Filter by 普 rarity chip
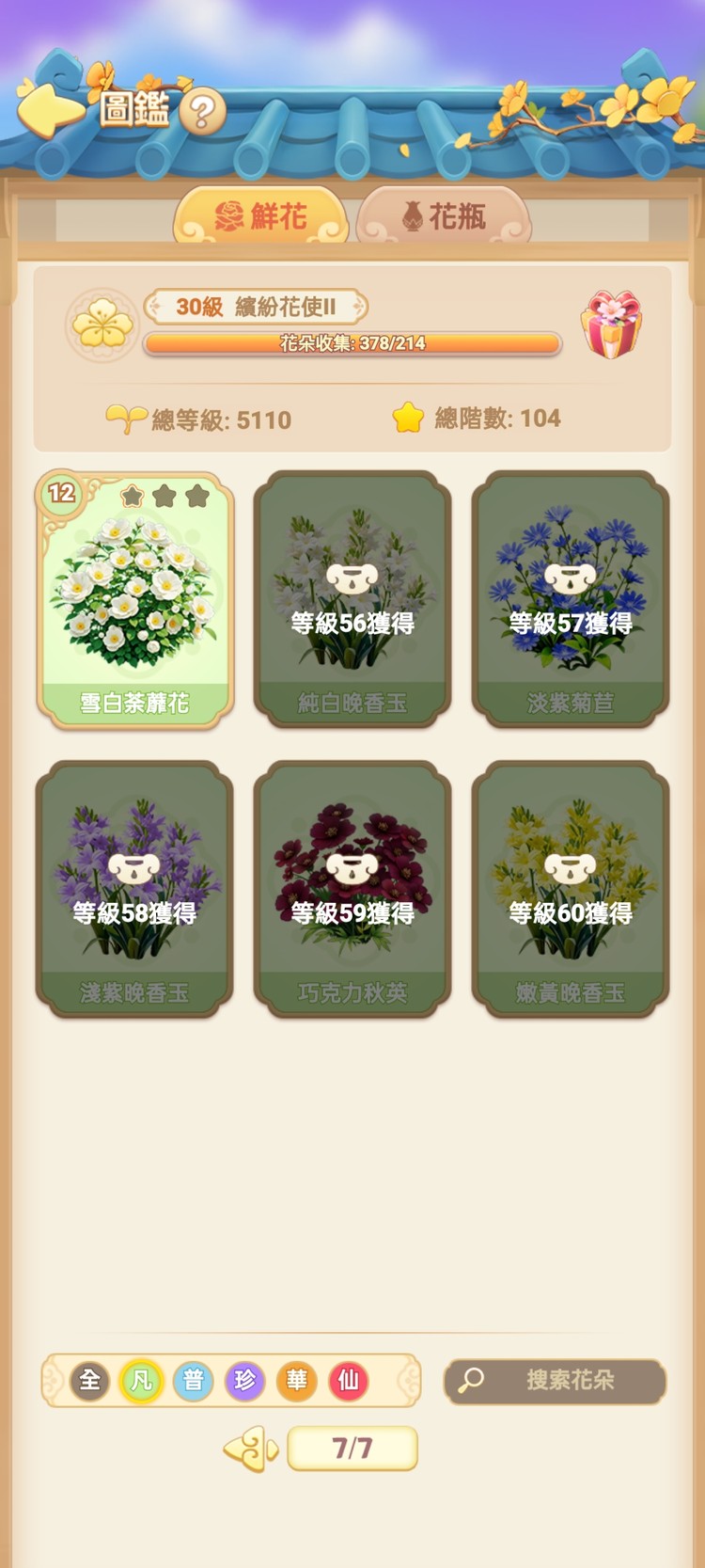This screenshot has width=705, height=1568. click(194, 1380)
